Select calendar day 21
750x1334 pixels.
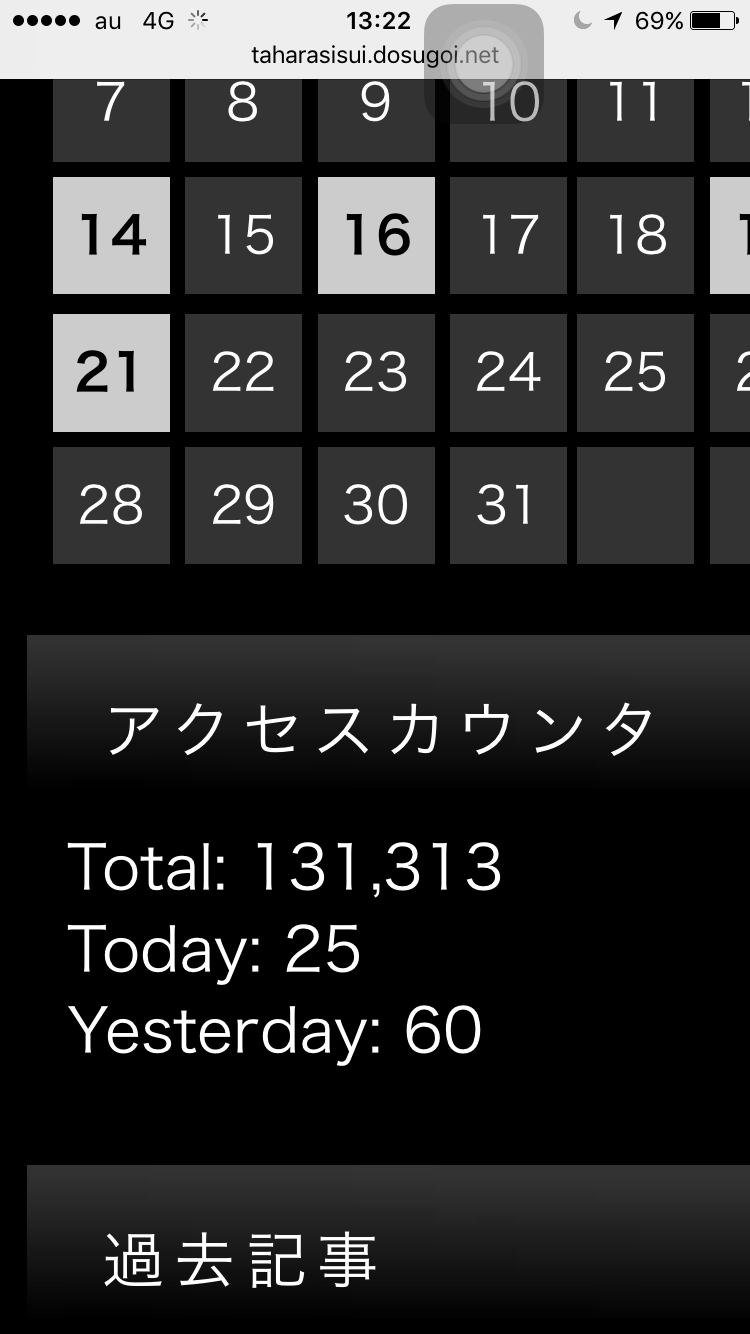tap(111, 373)
